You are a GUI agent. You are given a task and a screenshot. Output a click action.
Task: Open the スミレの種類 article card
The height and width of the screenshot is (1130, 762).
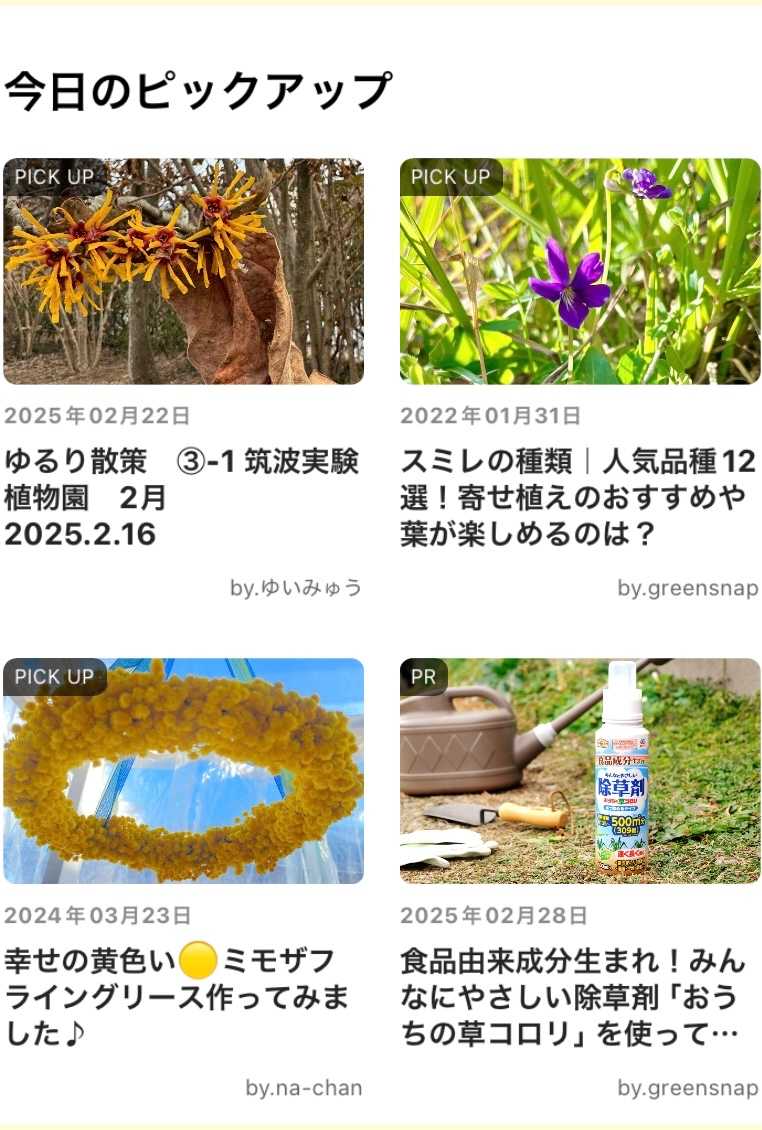[580, 272]
